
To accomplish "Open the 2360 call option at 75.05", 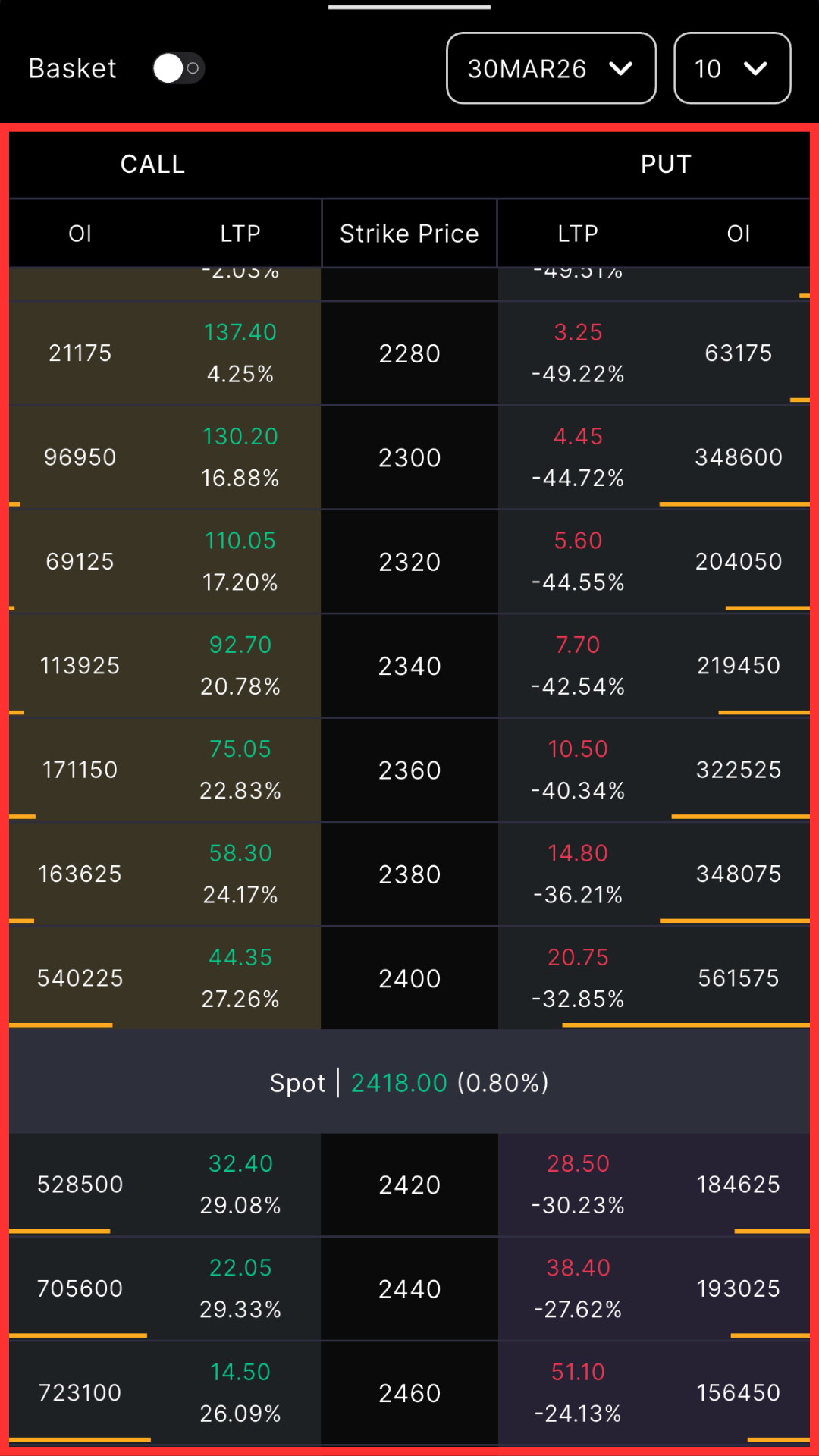I will click(x=240, y=769).
